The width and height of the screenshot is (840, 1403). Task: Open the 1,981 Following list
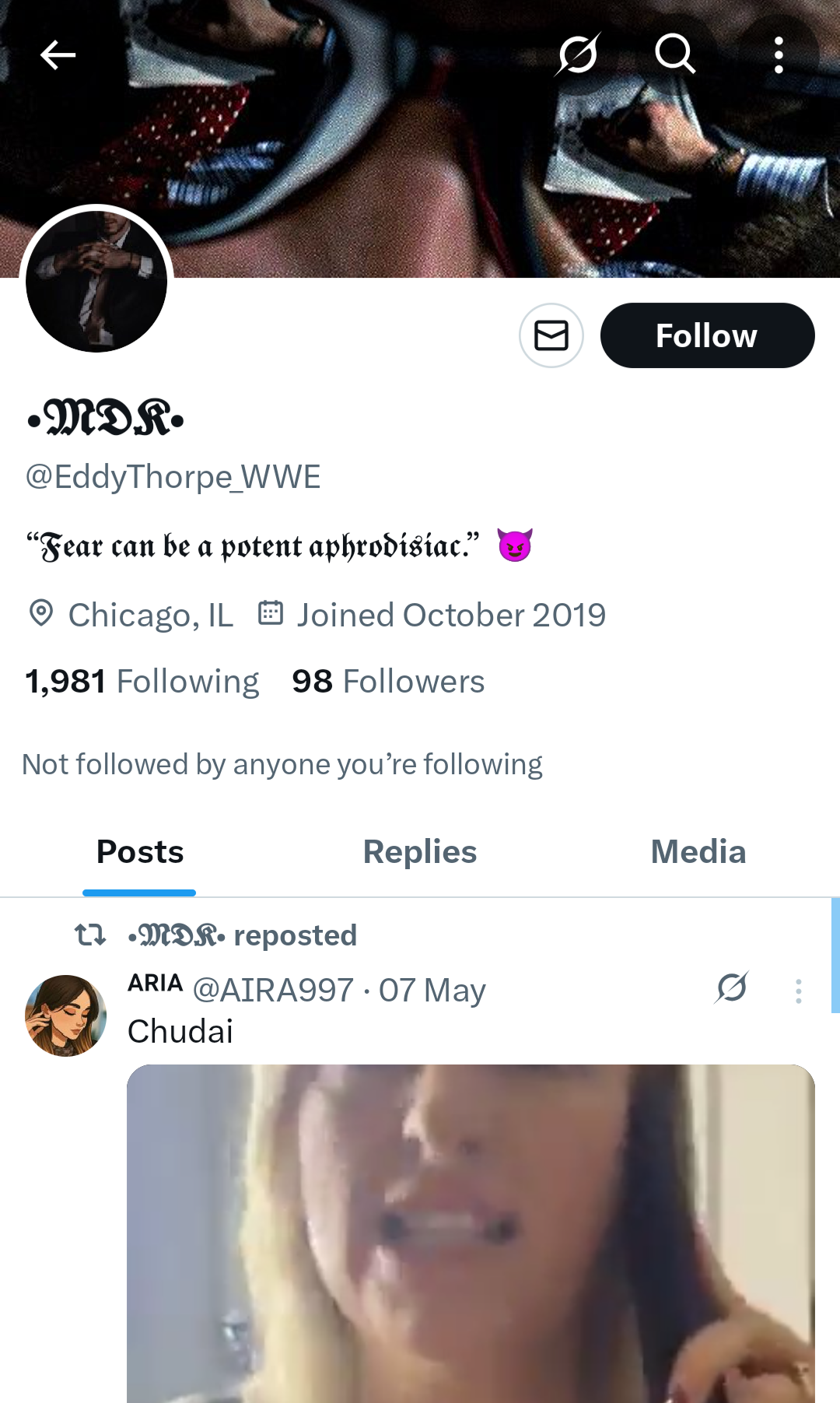click(142, 682)
